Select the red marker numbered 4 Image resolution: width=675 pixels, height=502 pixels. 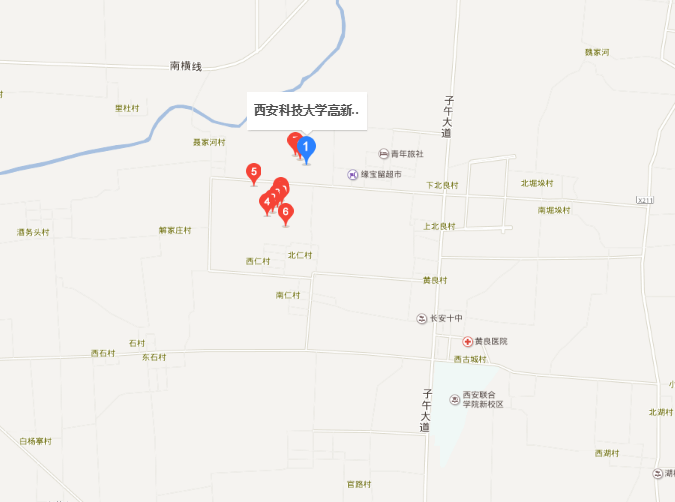(266, 202)
